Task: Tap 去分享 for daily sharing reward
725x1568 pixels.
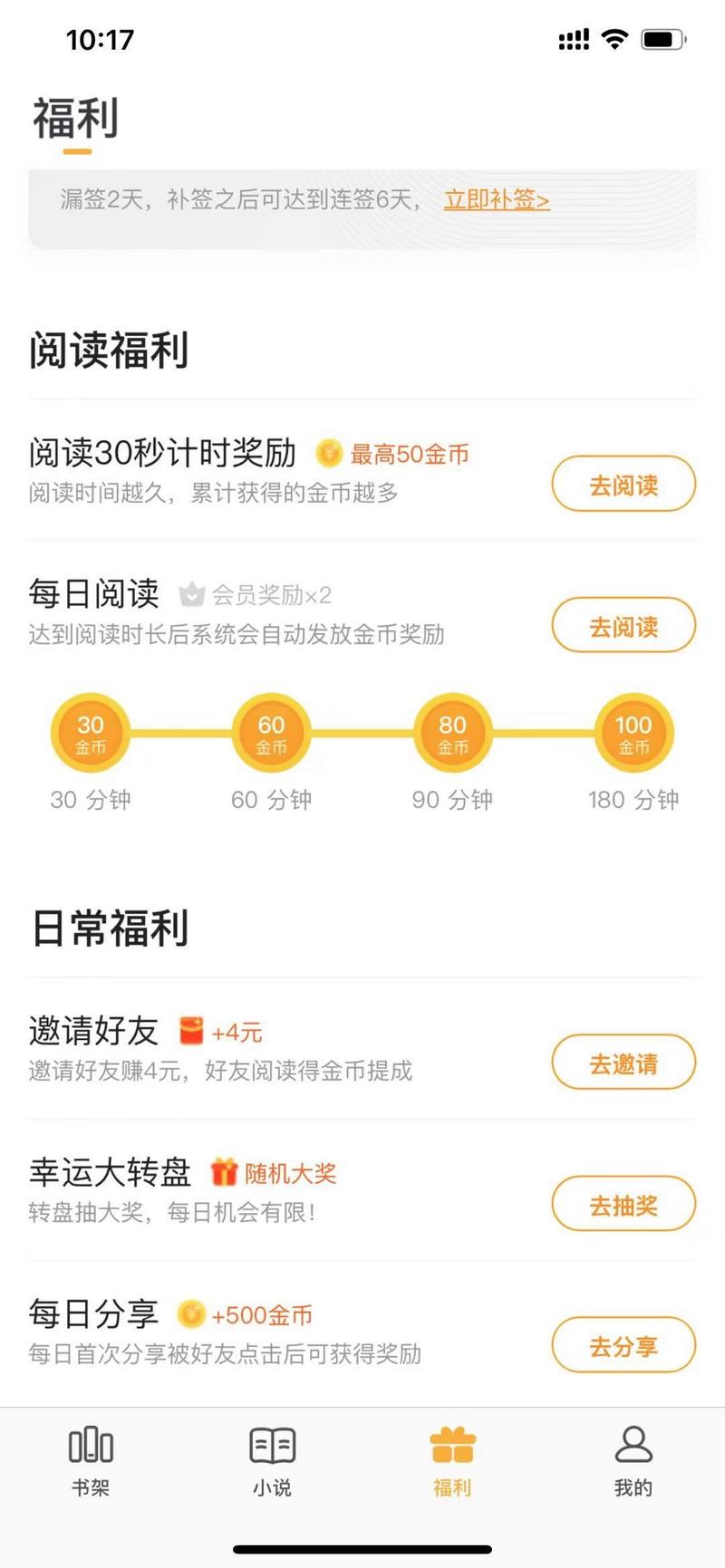Action: coord(623,1345)
